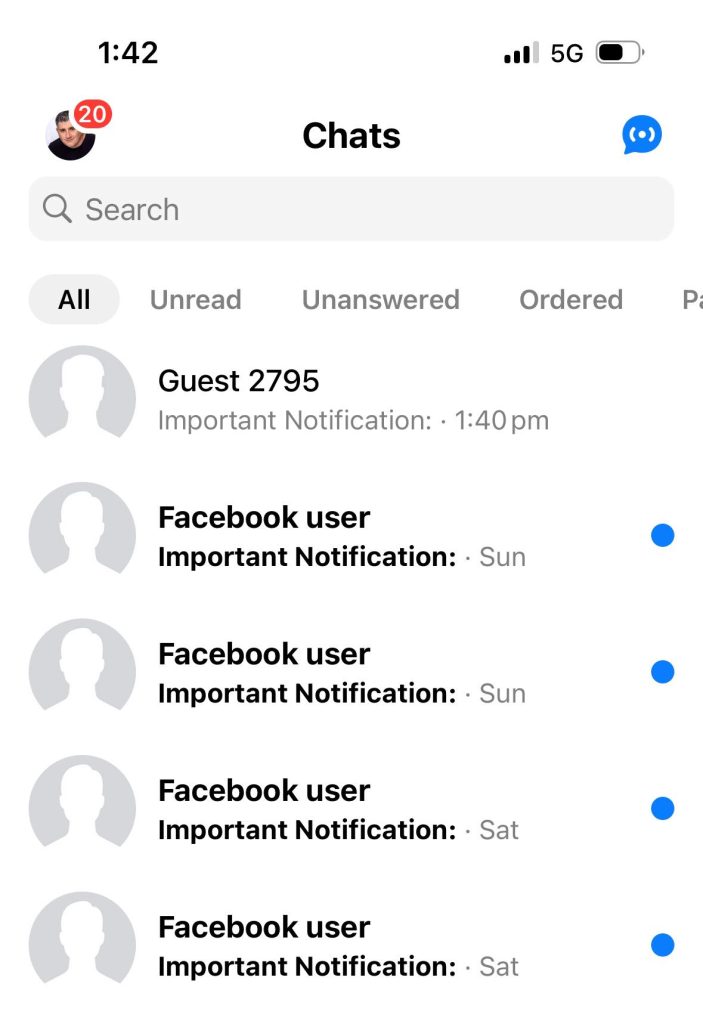Switch to the Unread filter
The height and width of the screenshot is (1024, 703).
[x=195, y=299]
